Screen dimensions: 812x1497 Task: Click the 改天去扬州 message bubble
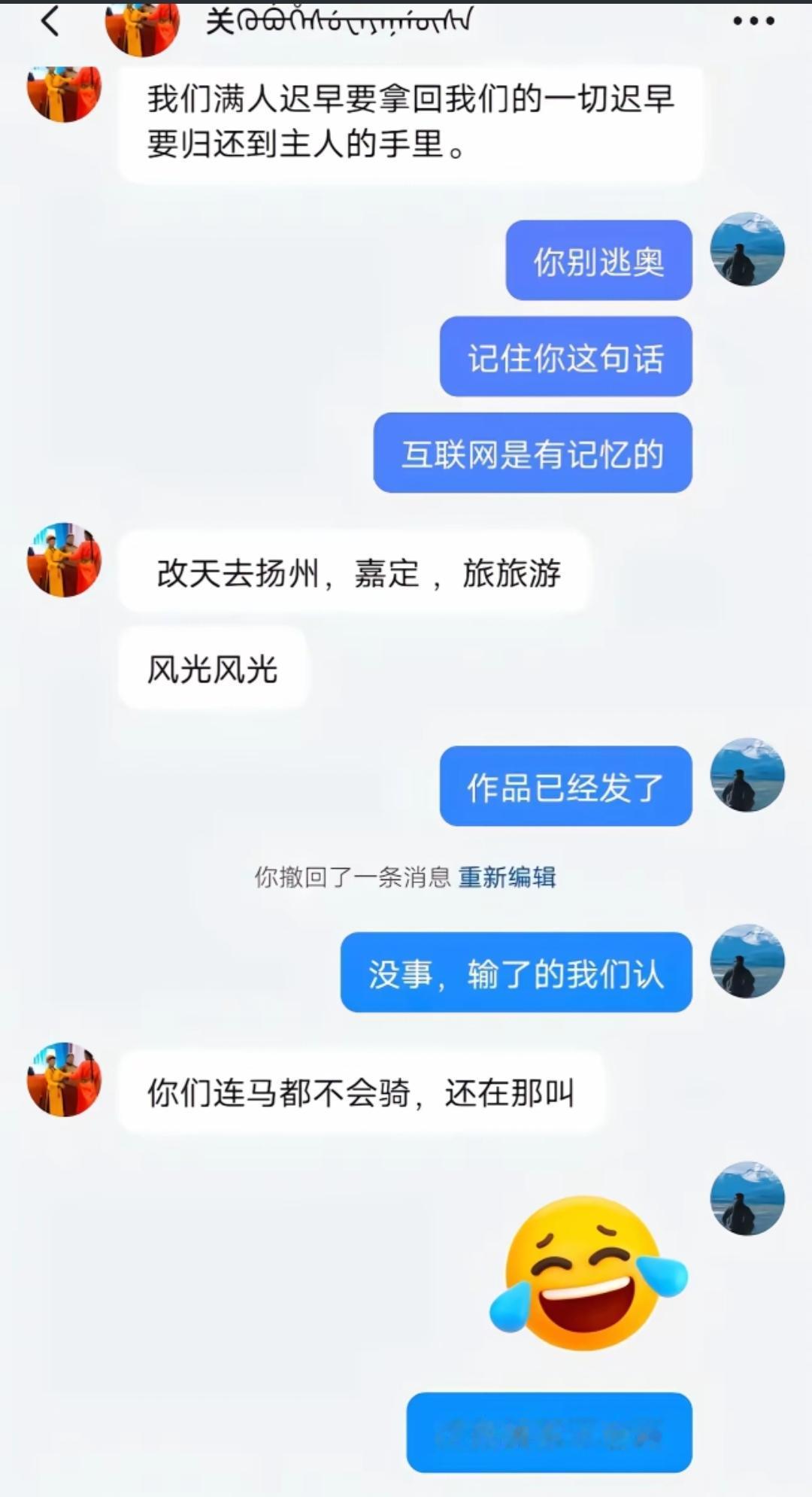361,574
